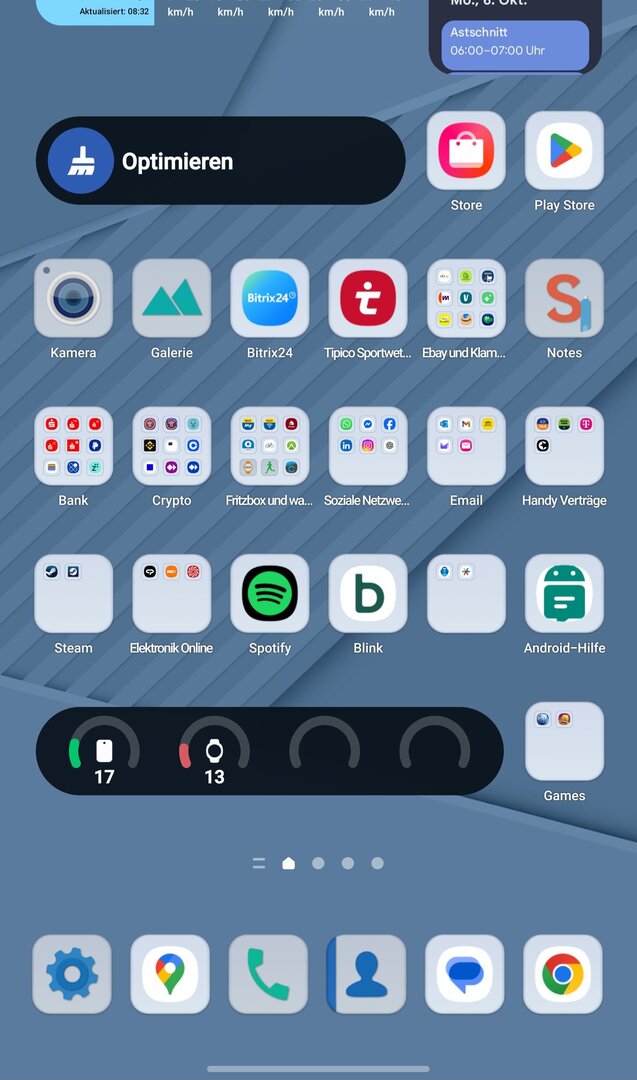Open the Blink app
637x1080 pixels.
tap(367, 594)
